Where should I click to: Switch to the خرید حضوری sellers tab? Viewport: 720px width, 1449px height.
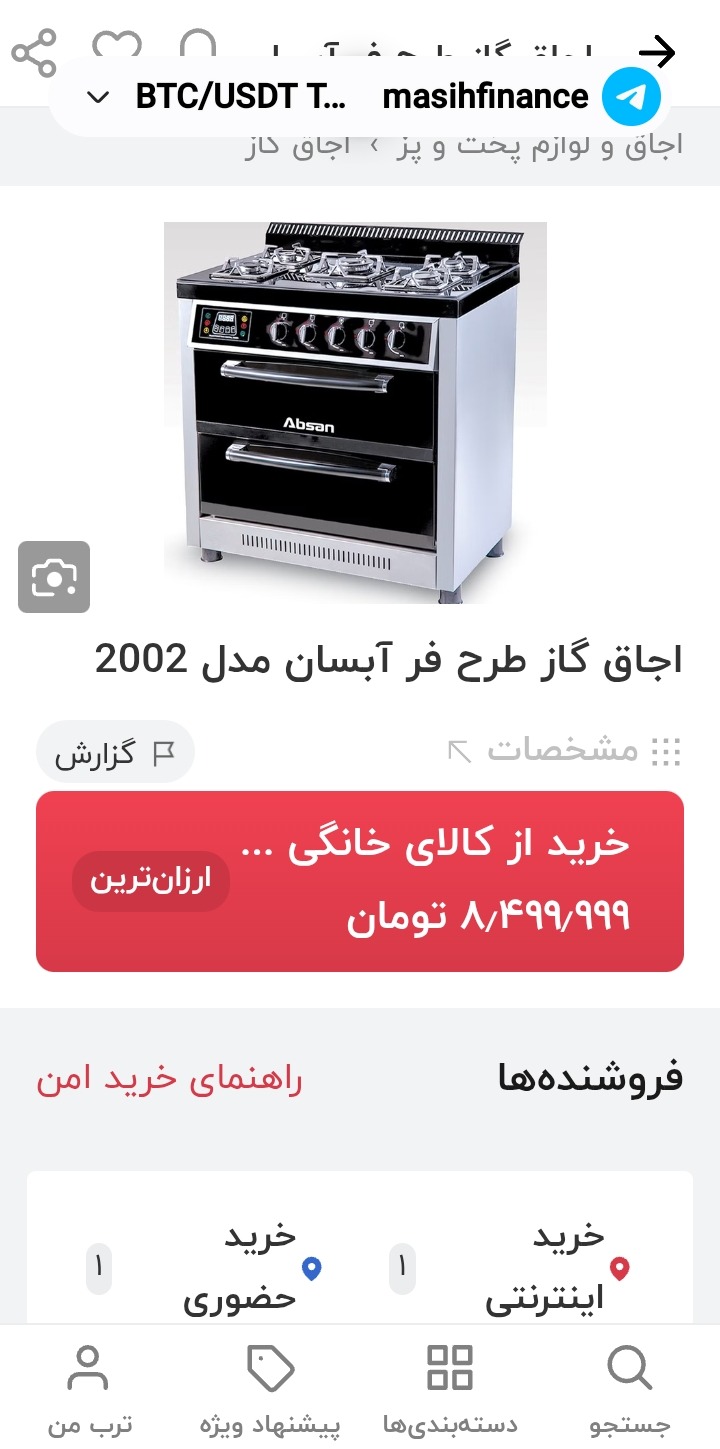click(x=240, y=1268)
